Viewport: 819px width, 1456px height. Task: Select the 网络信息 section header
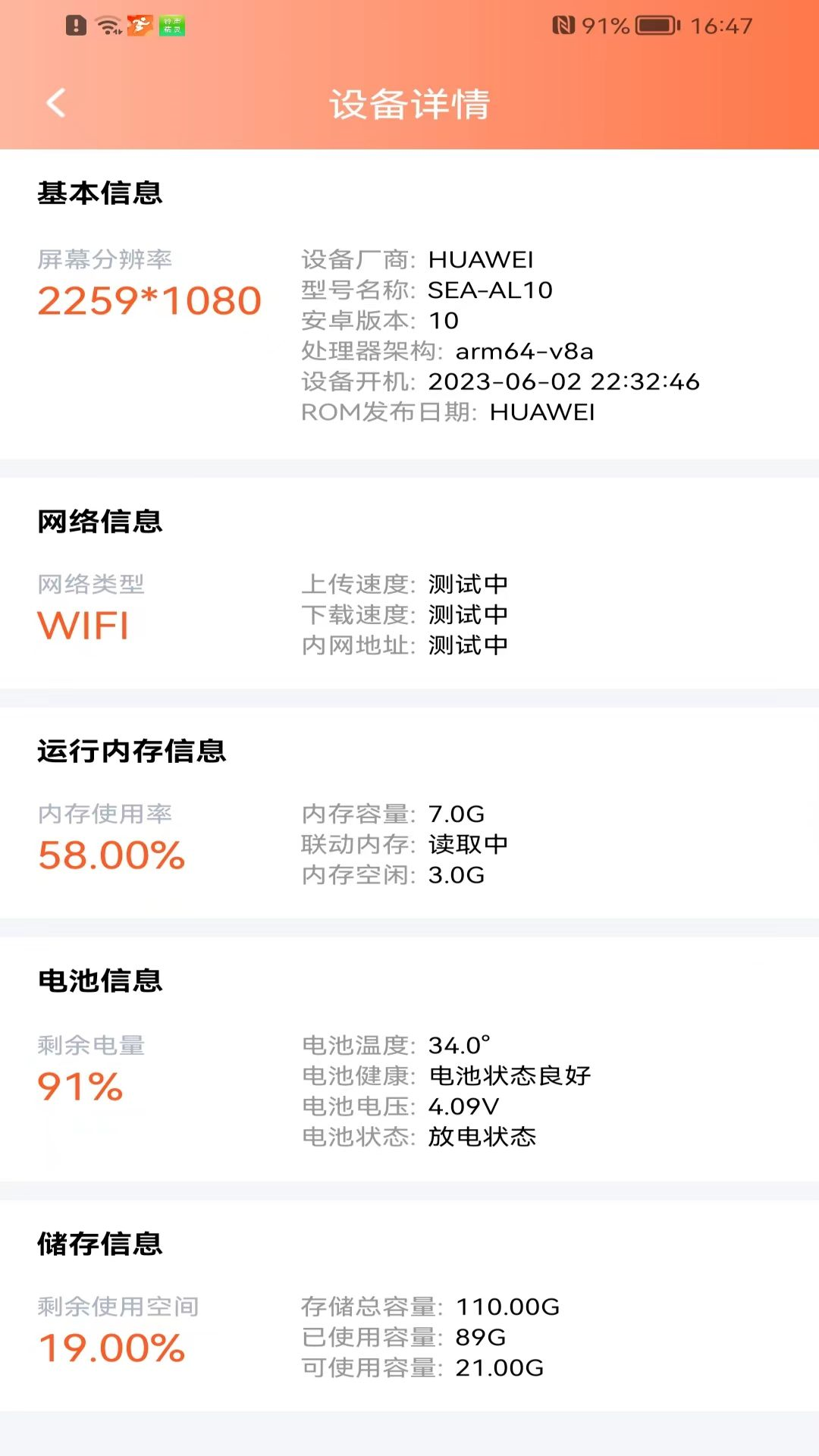pos(99,522)
